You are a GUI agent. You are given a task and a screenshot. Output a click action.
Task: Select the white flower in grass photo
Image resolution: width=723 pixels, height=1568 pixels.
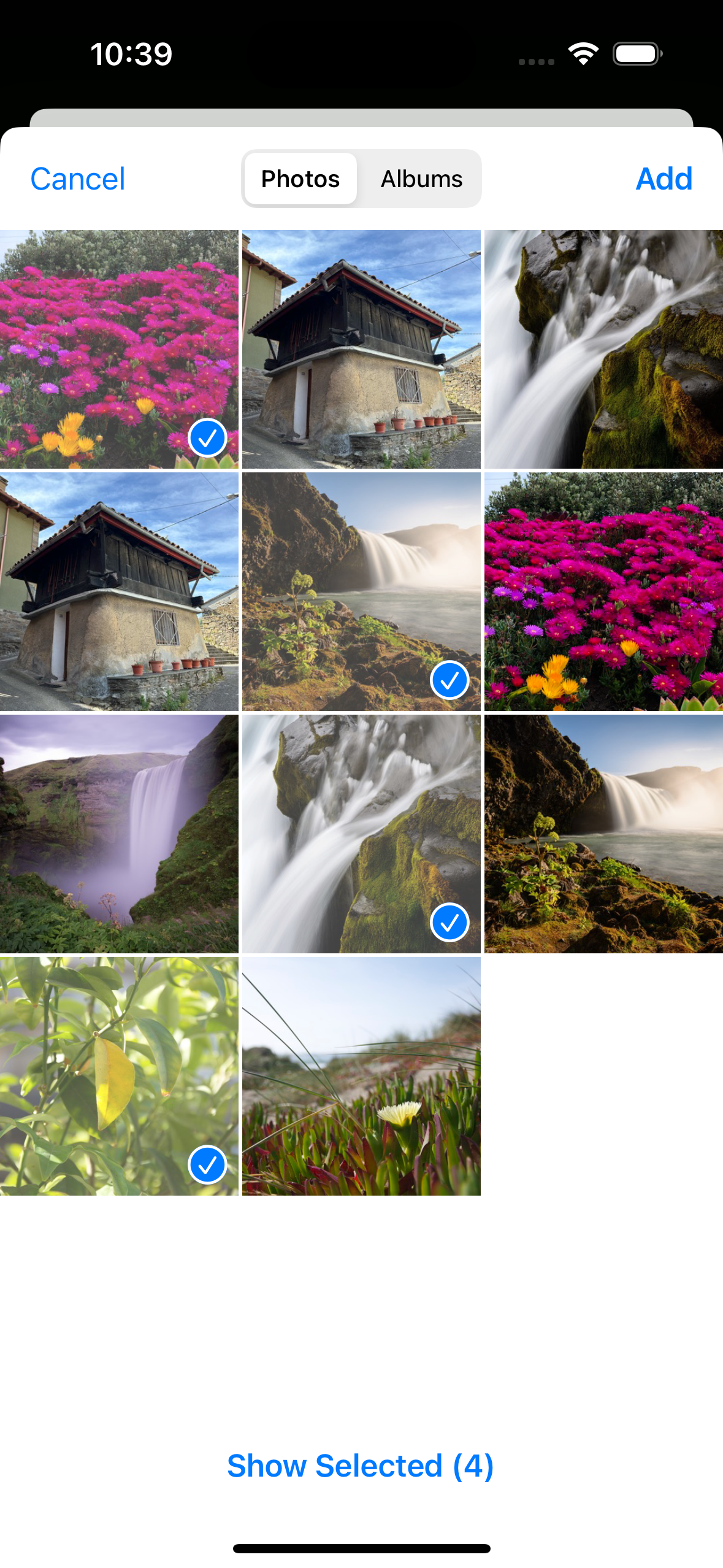[x=361, y=1077]
